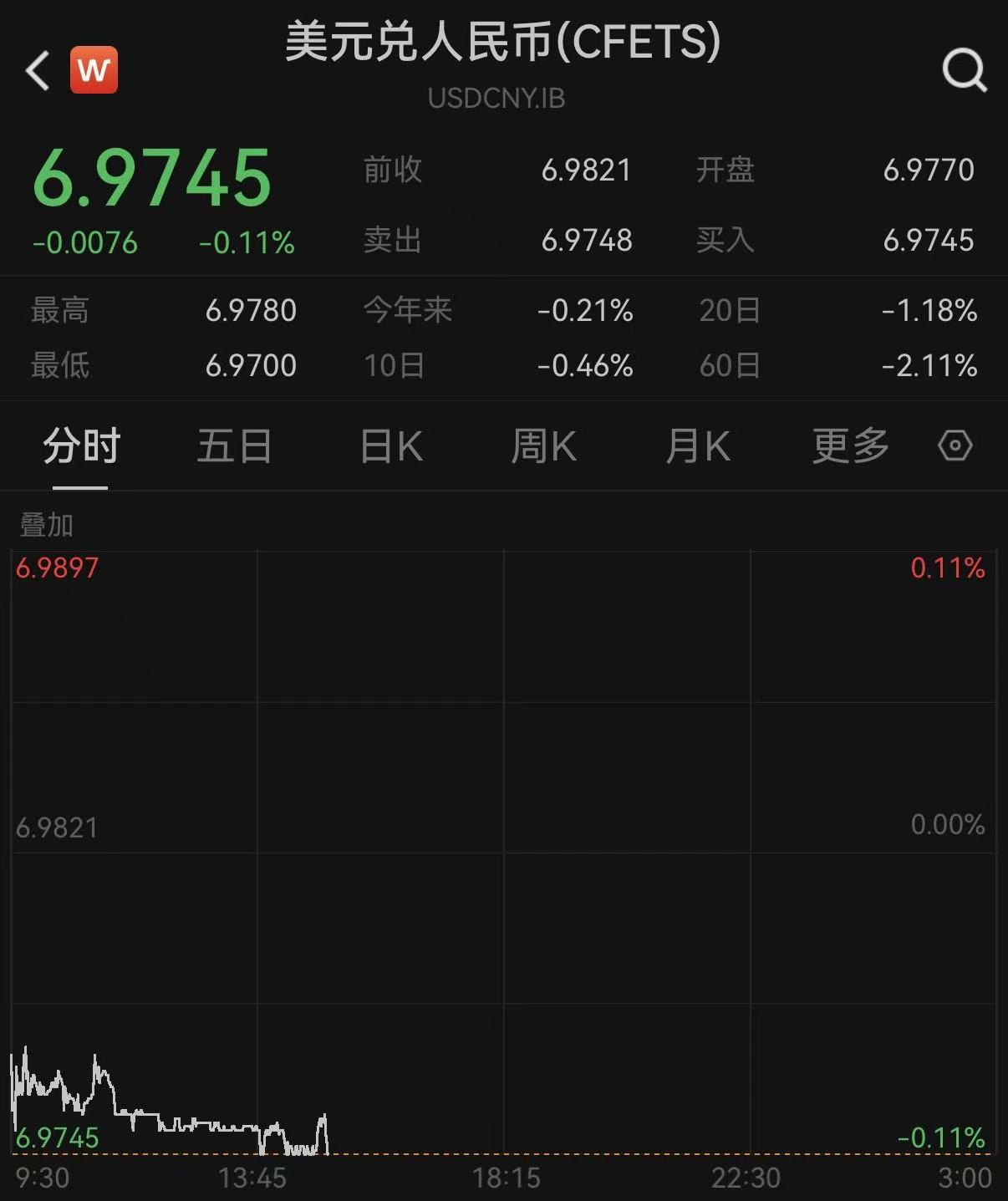Viewport: 1008px width, 1201px height.
Task: Tap 叠加 to overlay a comparison
Action: tap(47, 526)
